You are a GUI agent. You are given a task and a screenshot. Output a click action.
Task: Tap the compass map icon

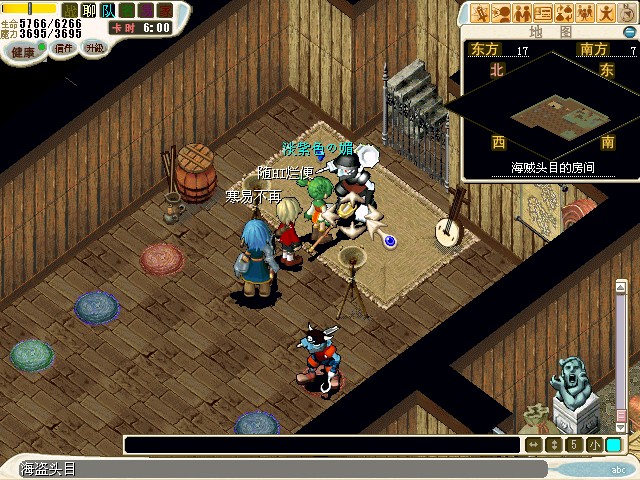click(x=626, y=13)
